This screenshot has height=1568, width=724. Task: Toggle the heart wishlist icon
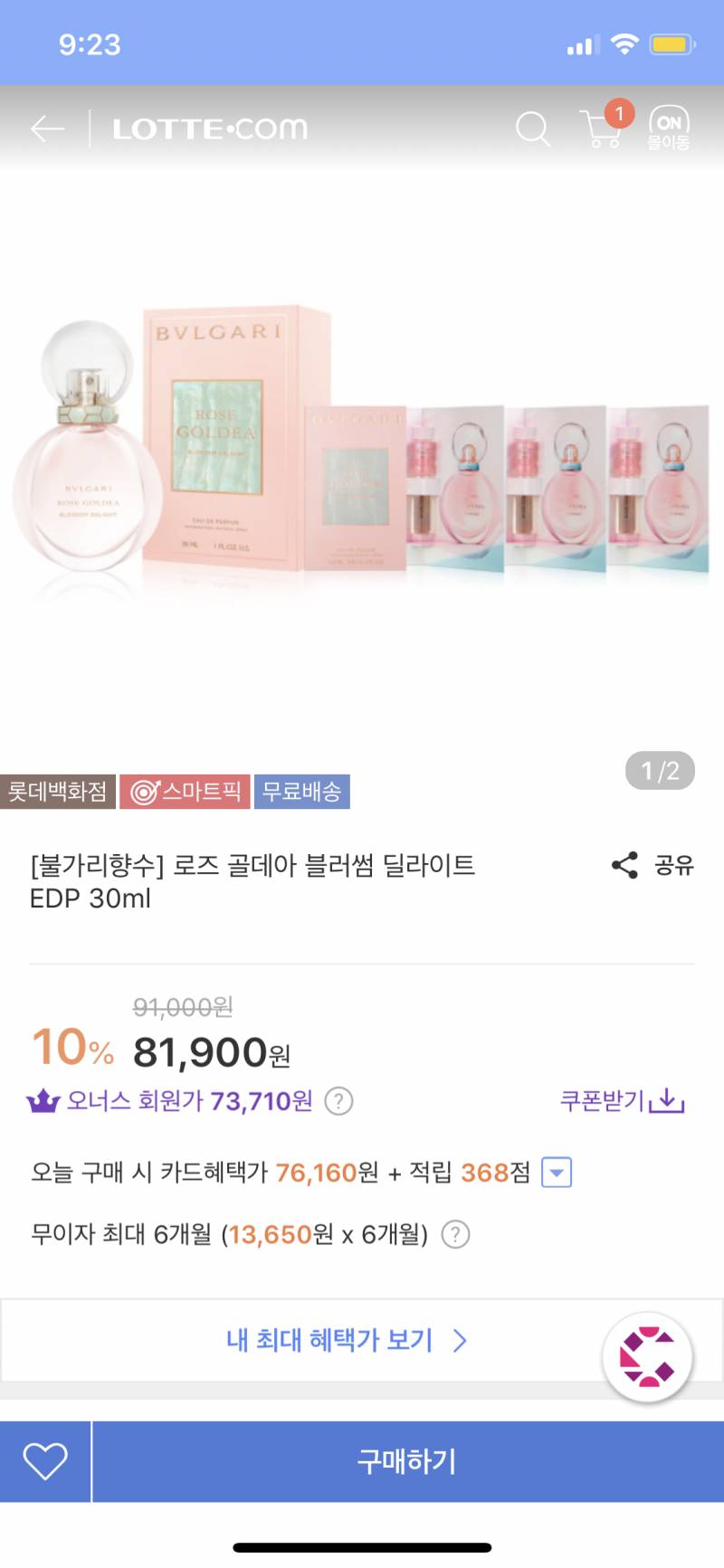[x=43, y=1460]
